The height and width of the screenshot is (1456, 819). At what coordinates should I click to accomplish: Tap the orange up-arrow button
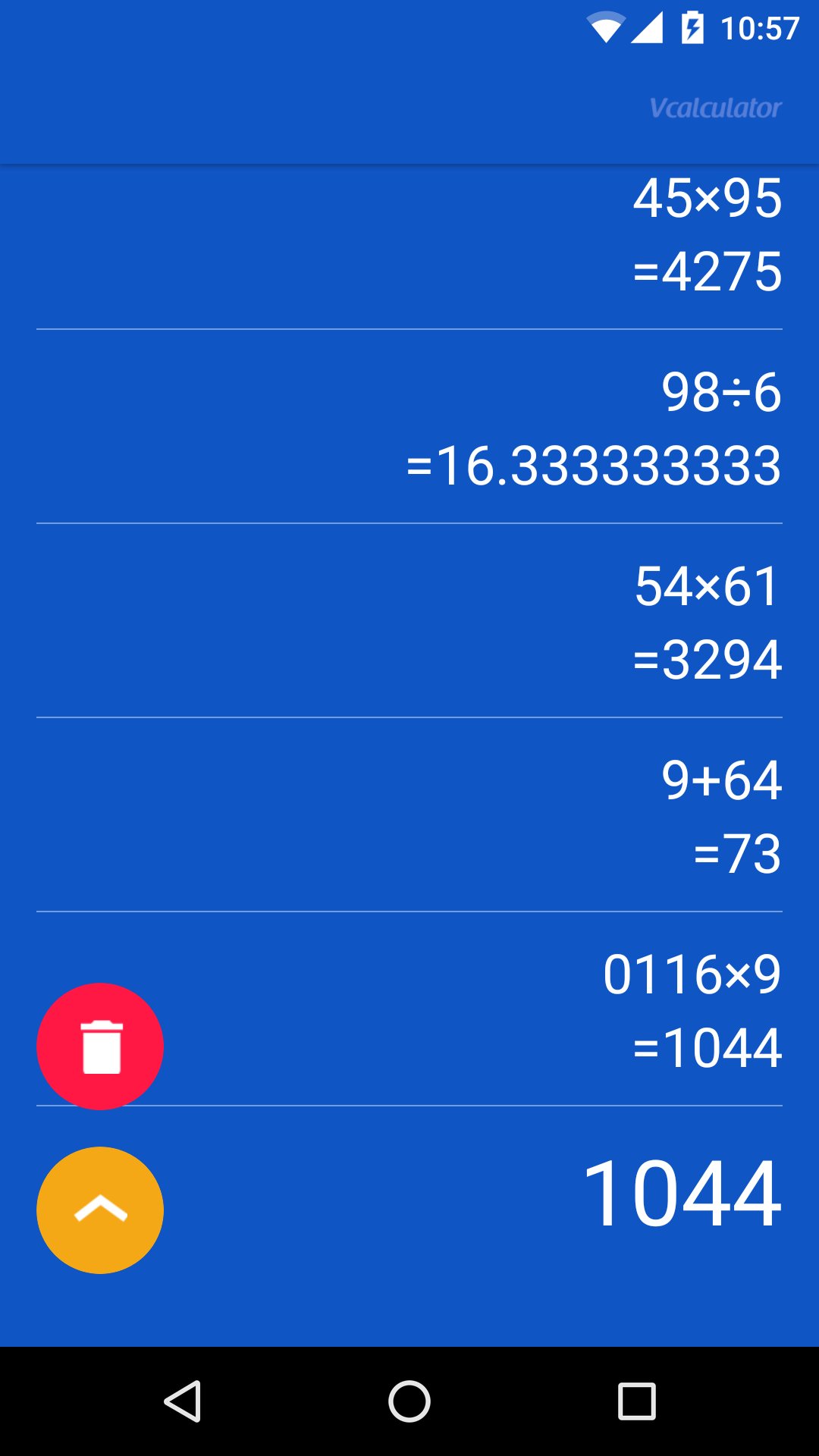tap(100, 1210)
